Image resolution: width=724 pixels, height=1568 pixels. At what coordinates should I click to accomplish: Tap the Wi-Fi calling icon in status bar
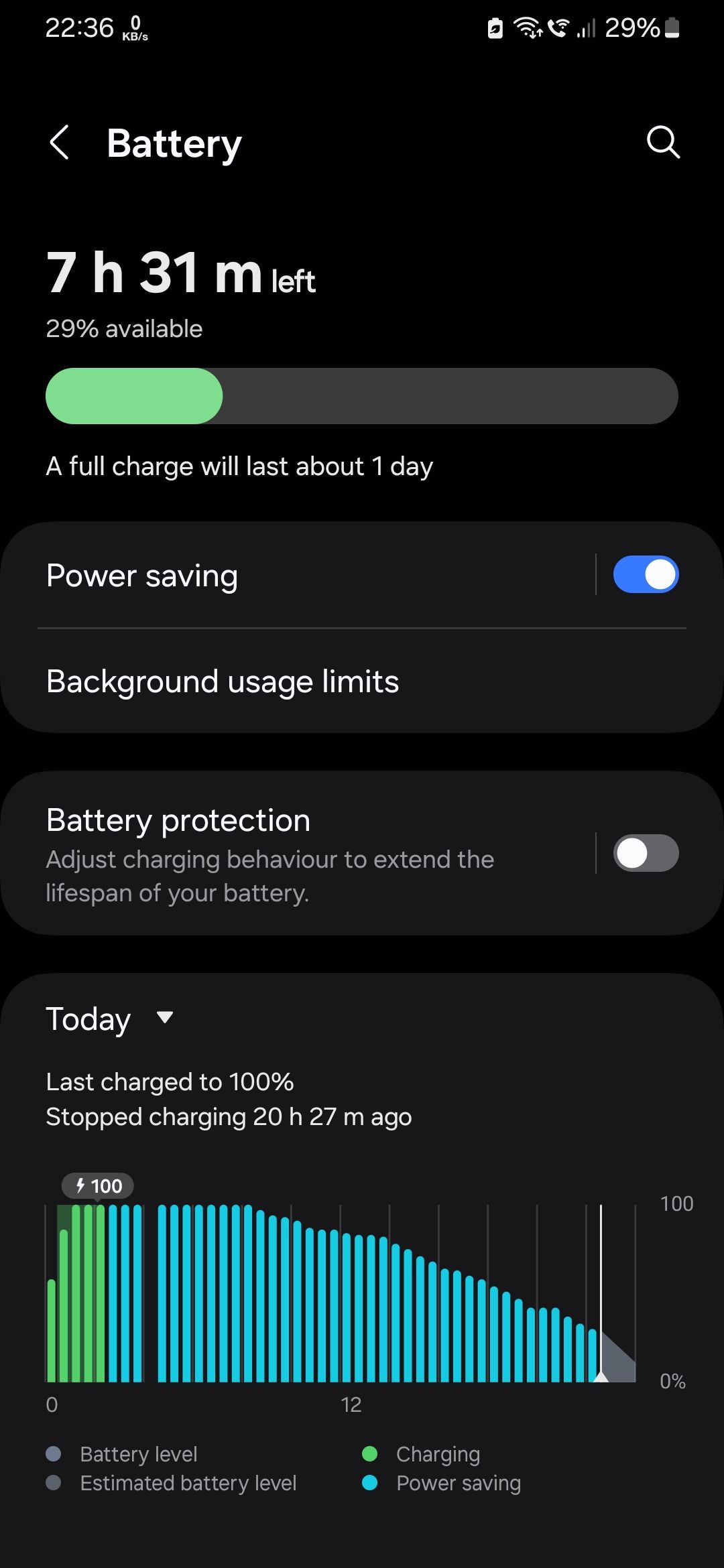[x=557, y=28]
